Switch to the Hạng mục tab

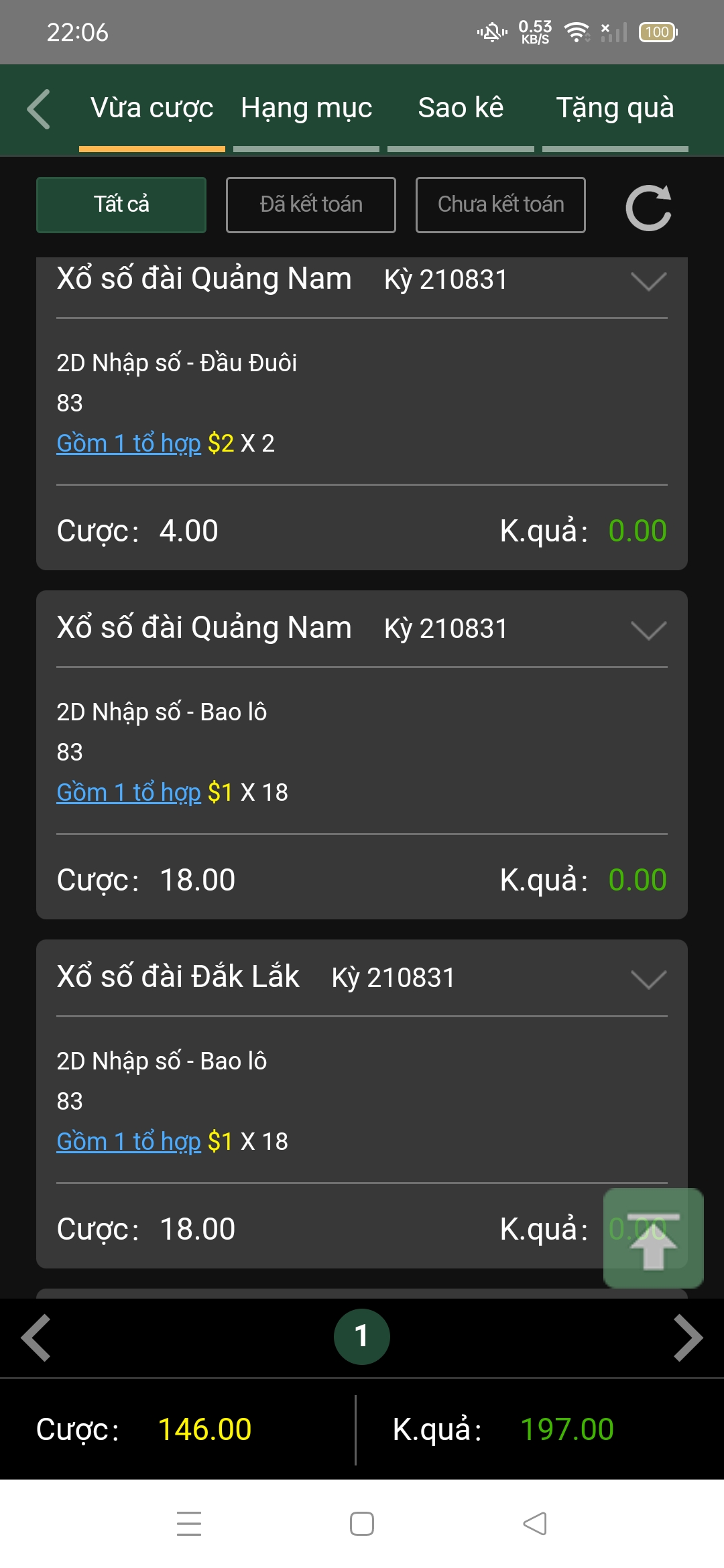point(306,109)
